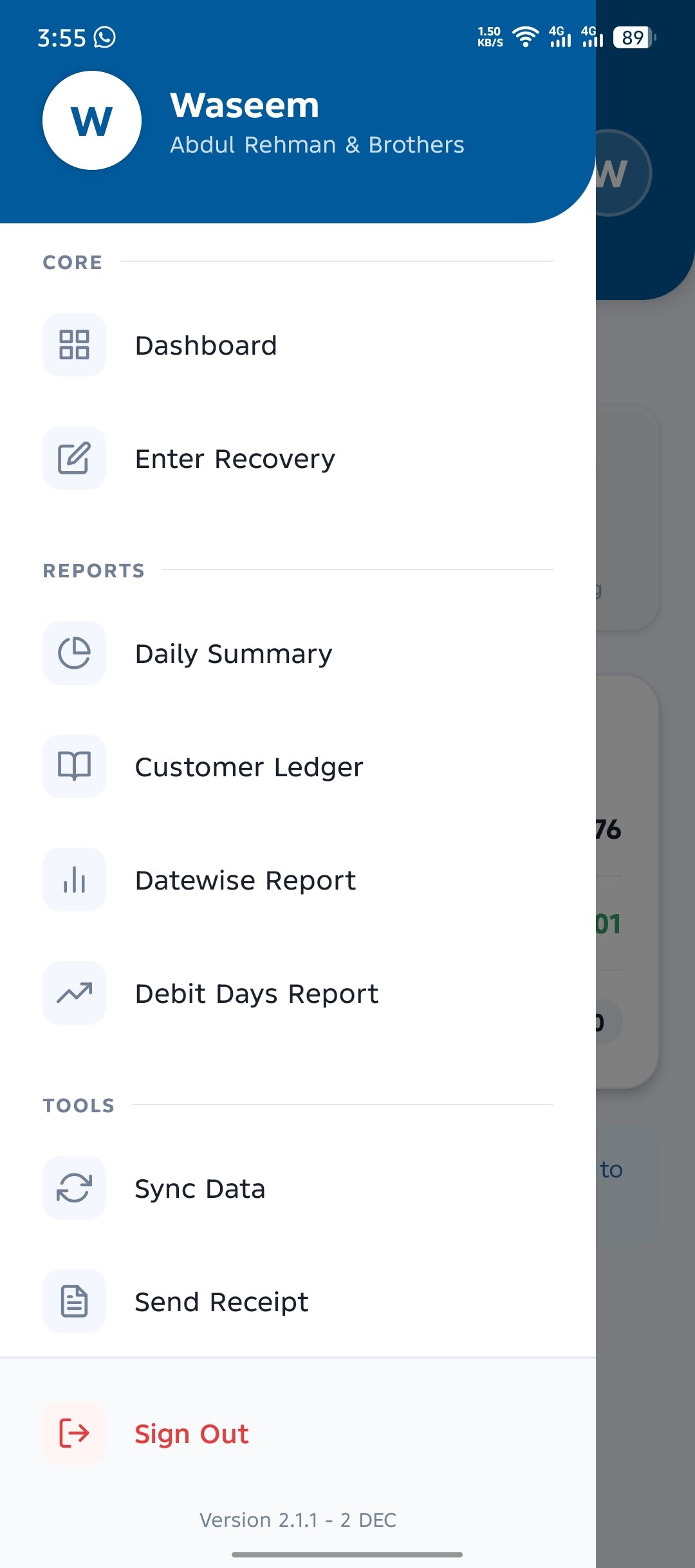Open the Datewise Report
This screenshot has height=1568, width=695.
click(x=245, y=879)
